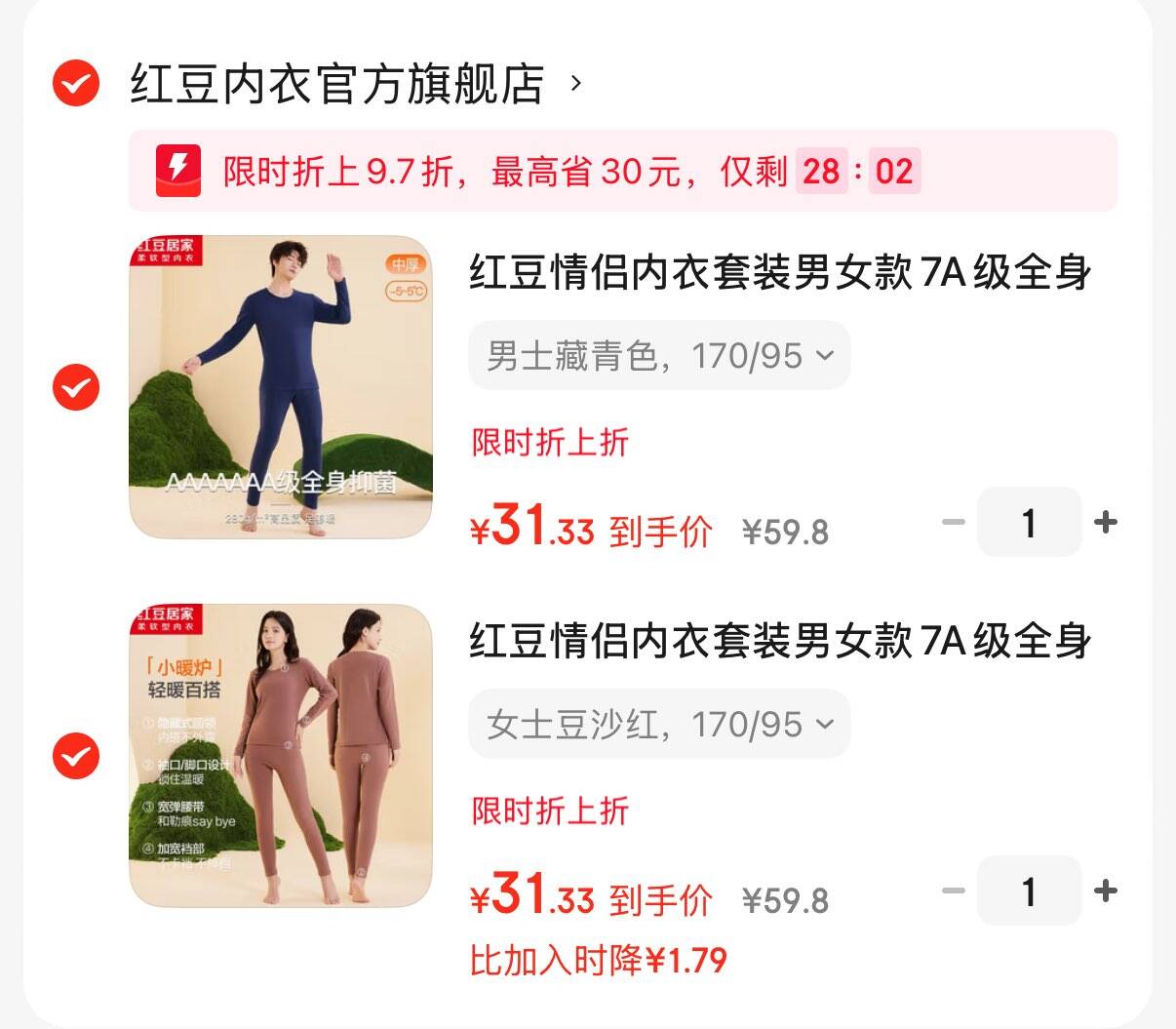Increase quantity of 男士藏青色 item
This screenshot has width=1176, height=1029.
pos(1105,523)
